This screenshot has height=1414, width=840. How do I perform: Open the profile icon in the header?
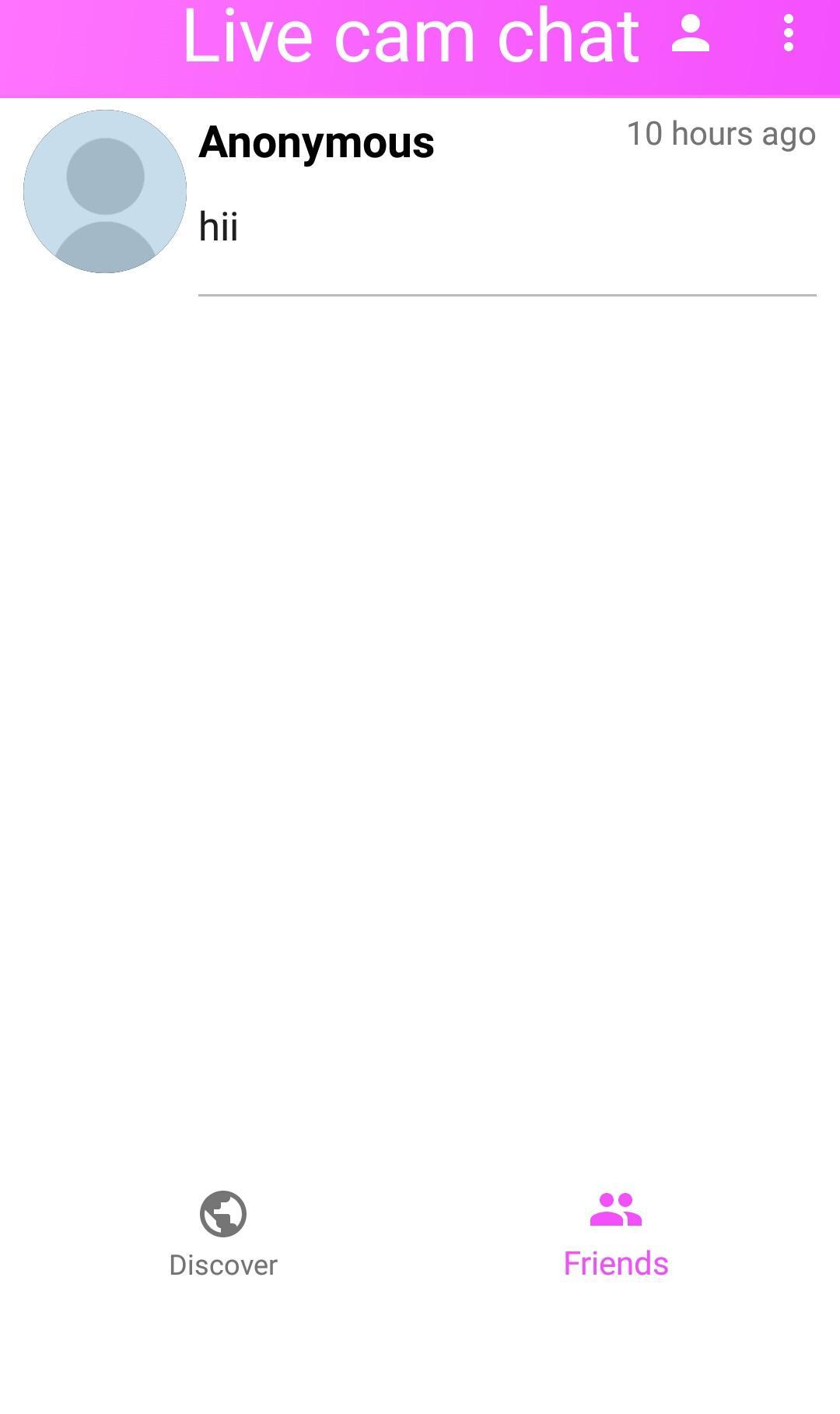tap(690, 35)
